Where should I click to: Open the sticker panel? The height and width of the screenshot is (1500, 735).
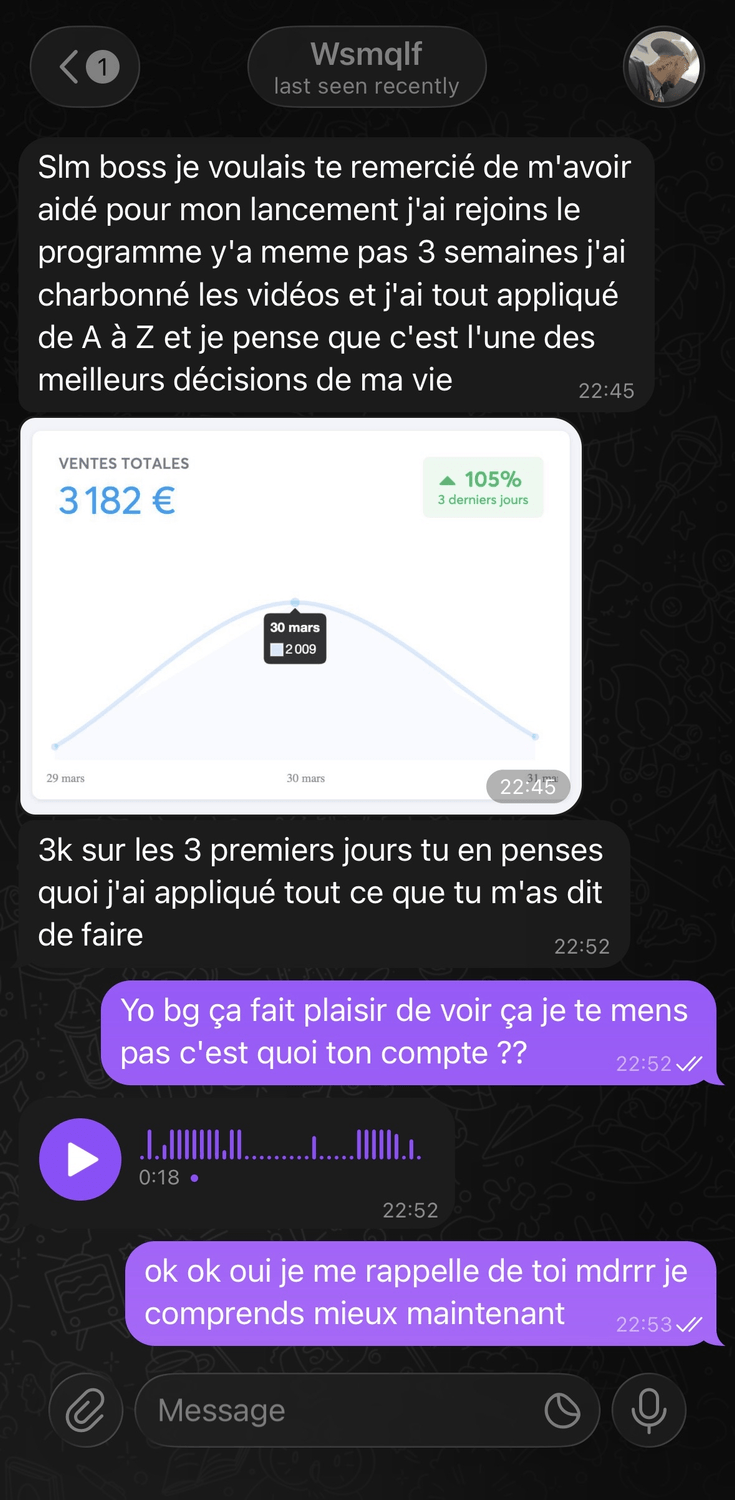coord(562,1410)
